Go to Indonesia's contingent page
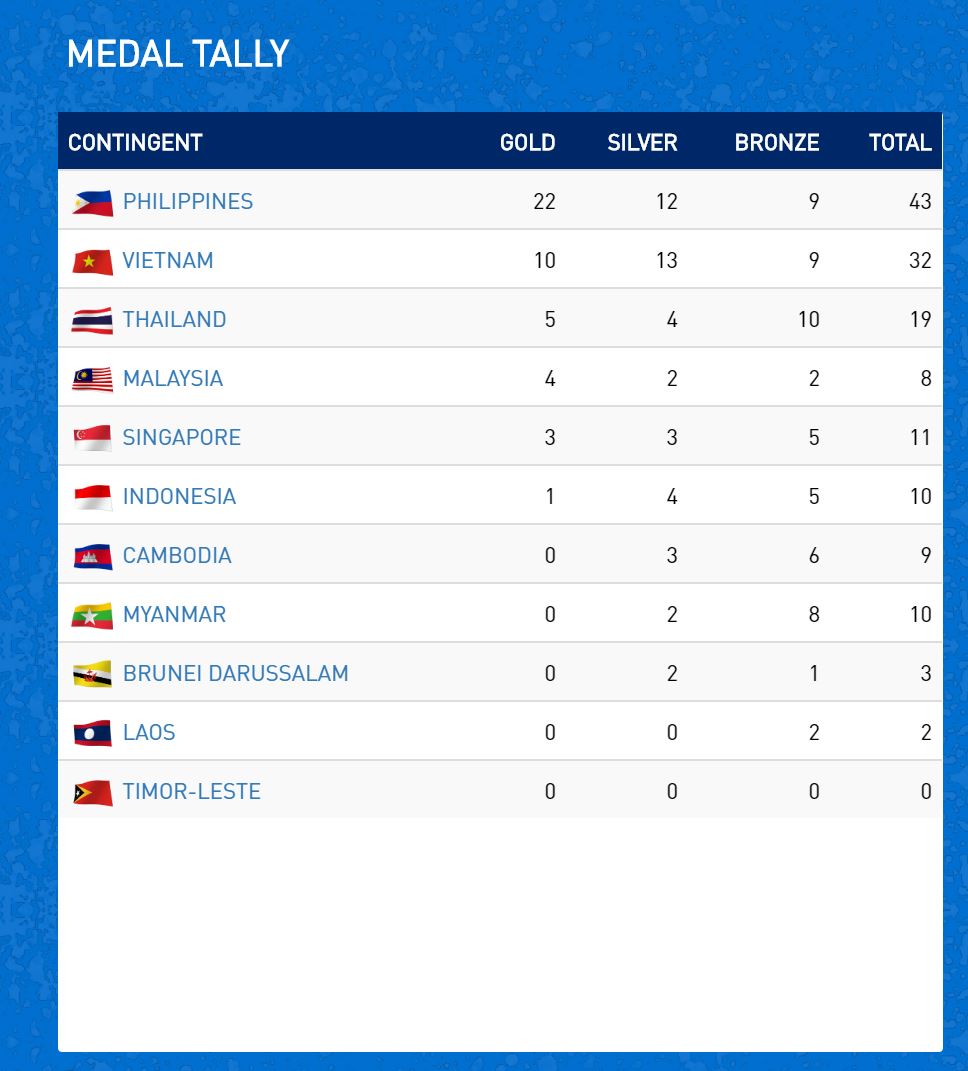The width and height of the screenshot is (968, 1071). click(179, 496)
